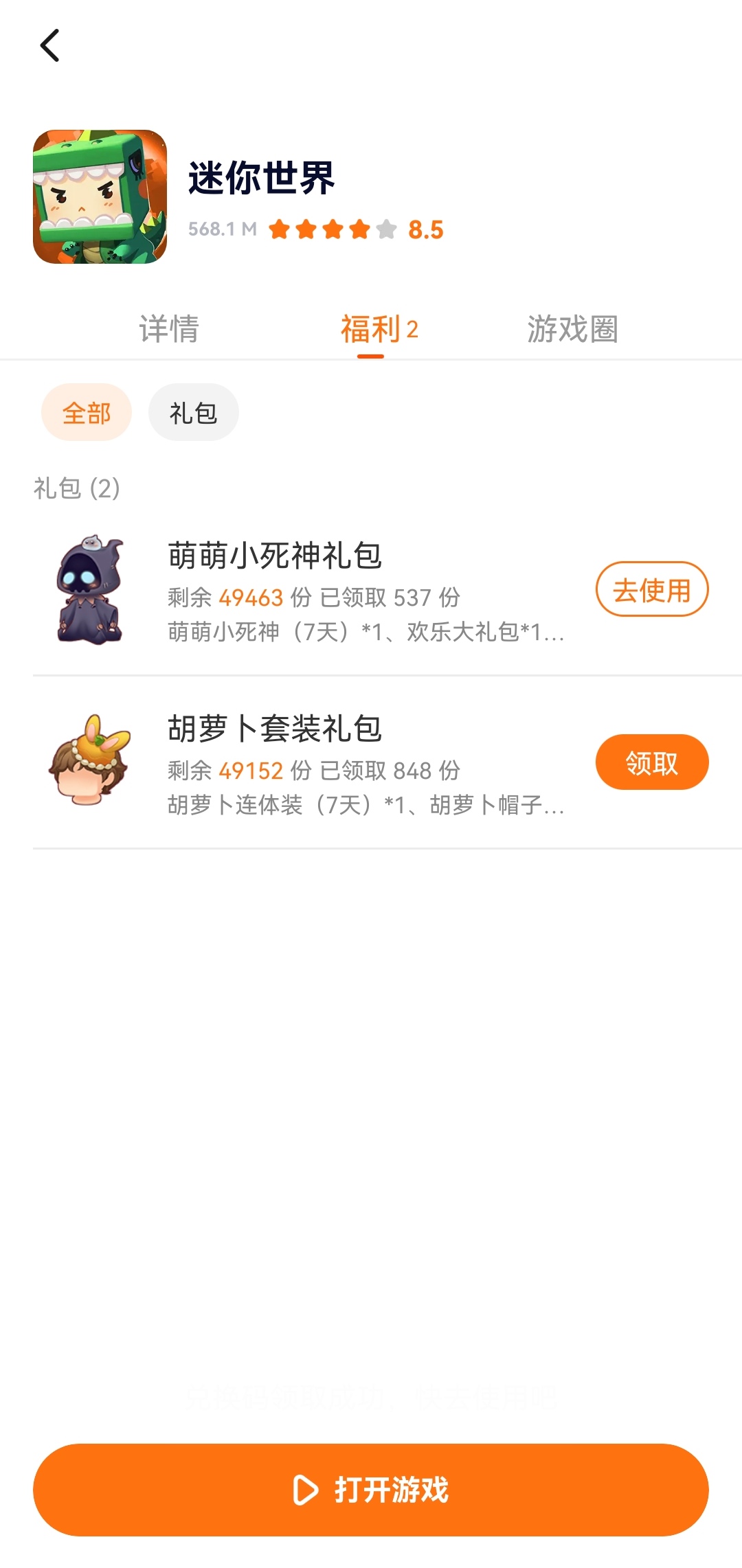Image resolution: width=742 pixels, height=1568 pixels.
Task: Switch to the 详情 tab
Action: point(169,329)
